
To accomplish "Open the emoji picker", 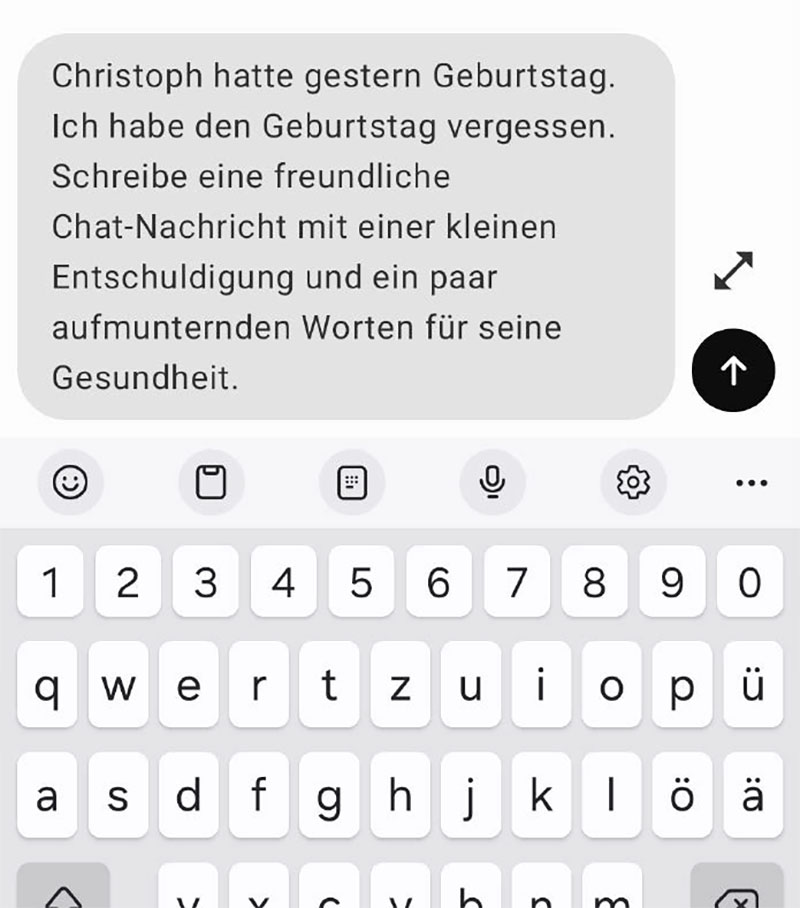I will (71, 482).
